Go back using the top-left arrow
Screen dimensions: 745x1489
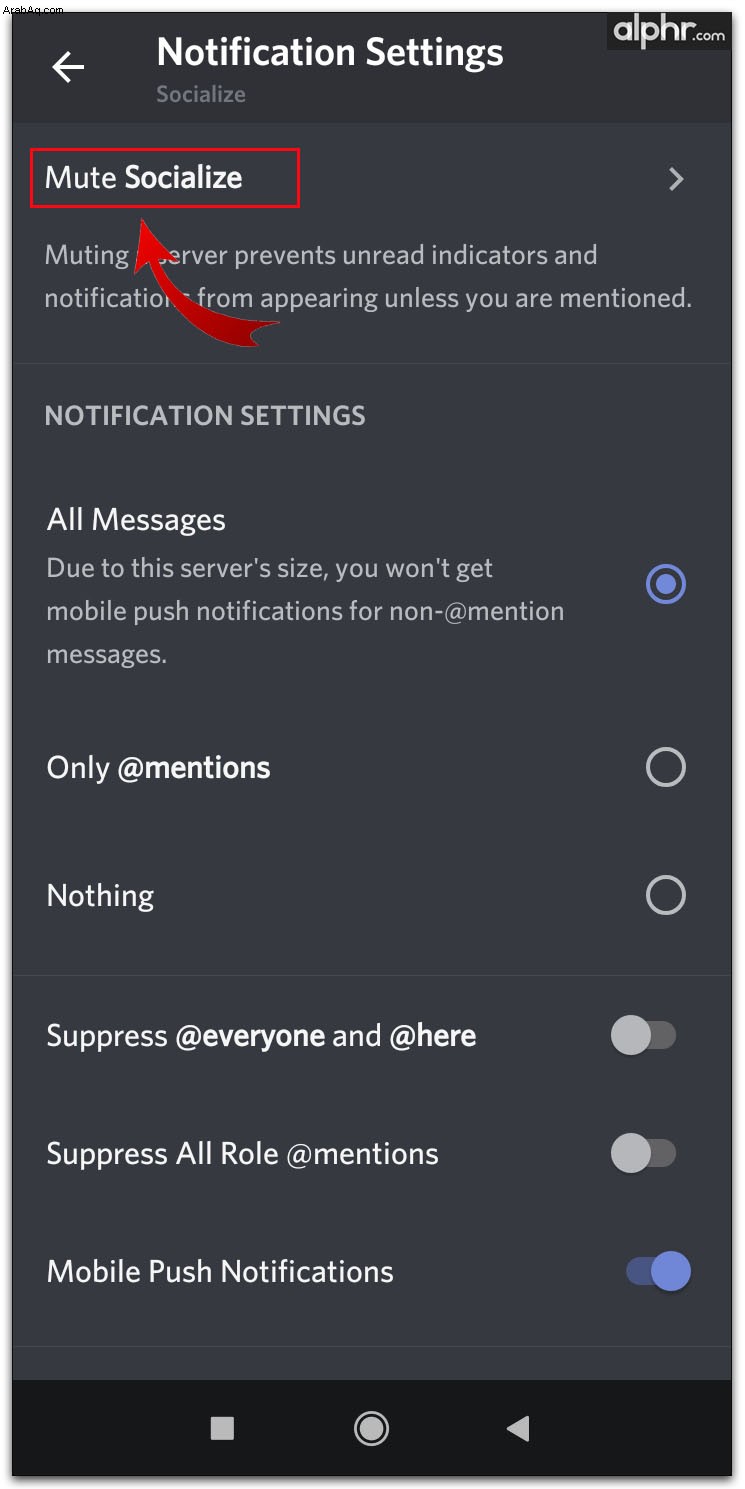(x=68, y=67)
